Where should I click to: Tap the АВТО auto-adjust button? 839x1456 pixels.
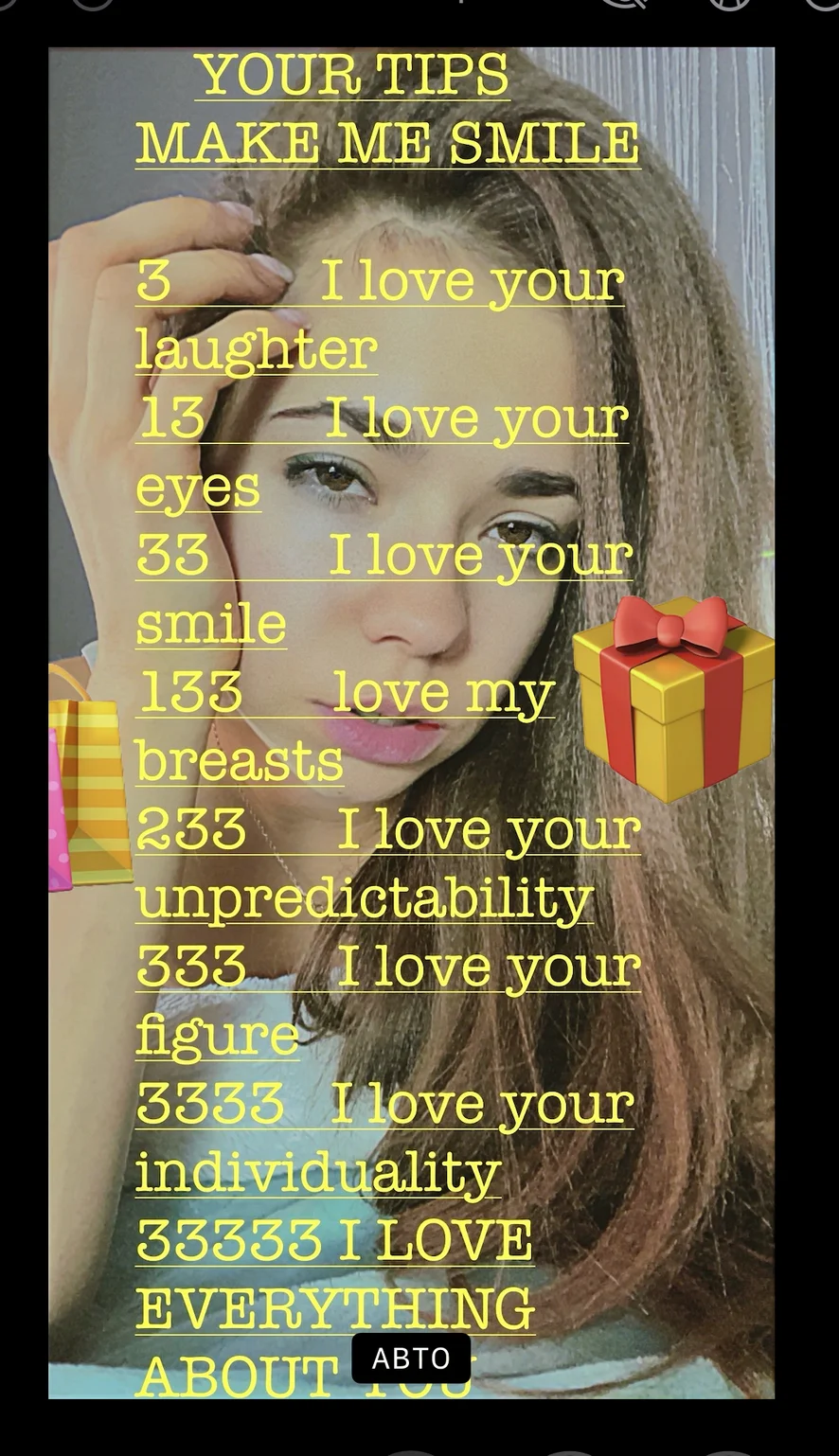[x=411, y=1358]
